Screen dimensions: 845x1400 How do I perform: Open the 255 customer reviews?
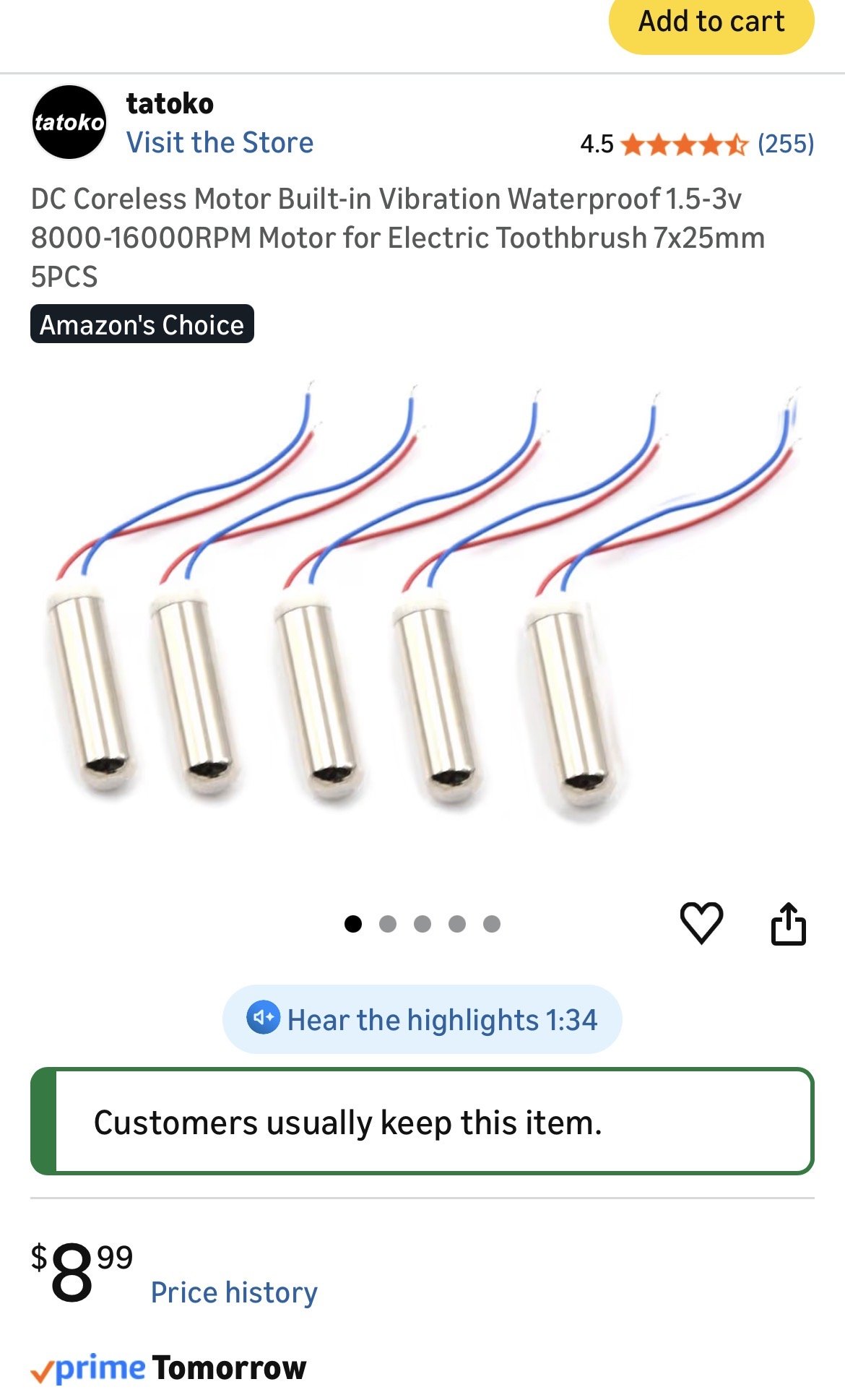tap(785, 144)
